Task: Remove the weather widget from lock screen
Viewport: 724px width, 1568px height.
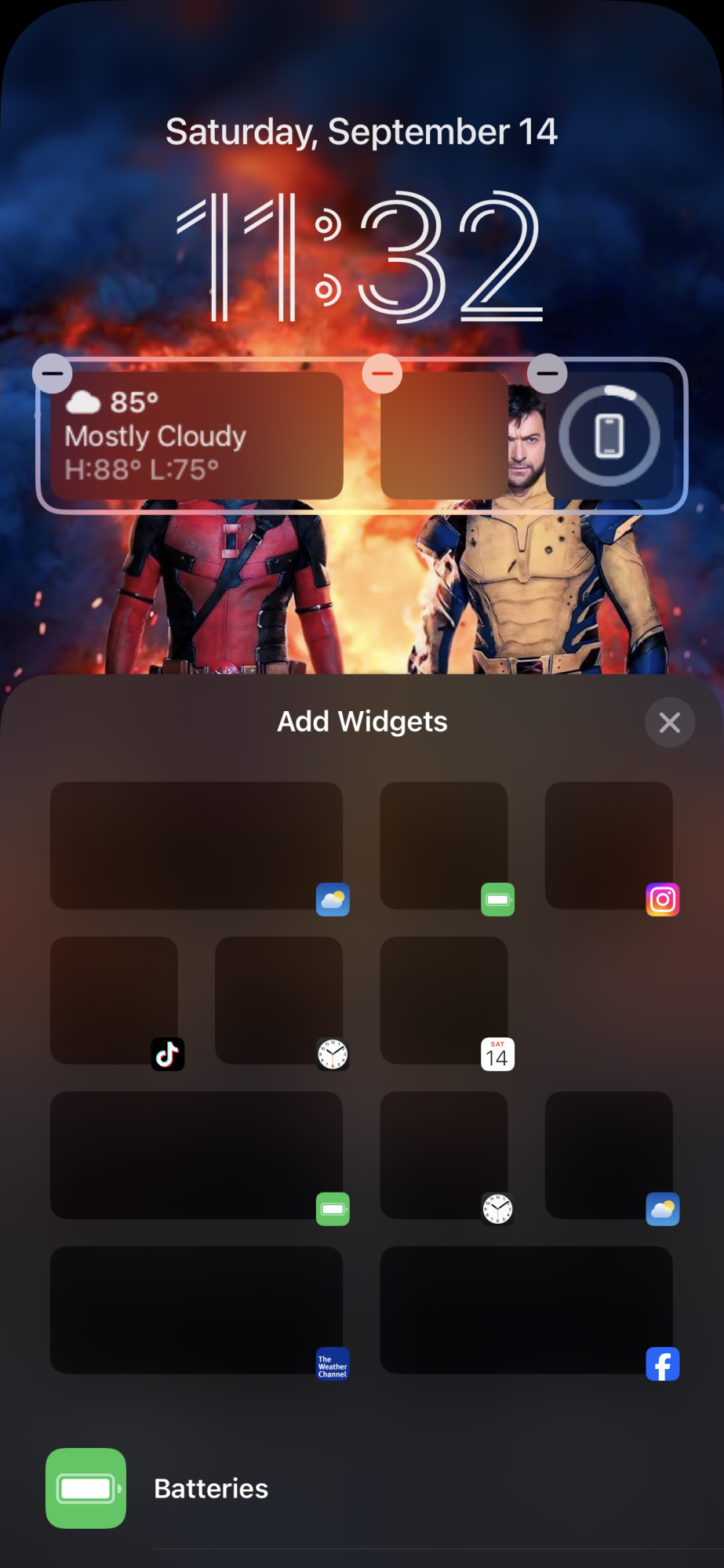Action: pos(53,373)
